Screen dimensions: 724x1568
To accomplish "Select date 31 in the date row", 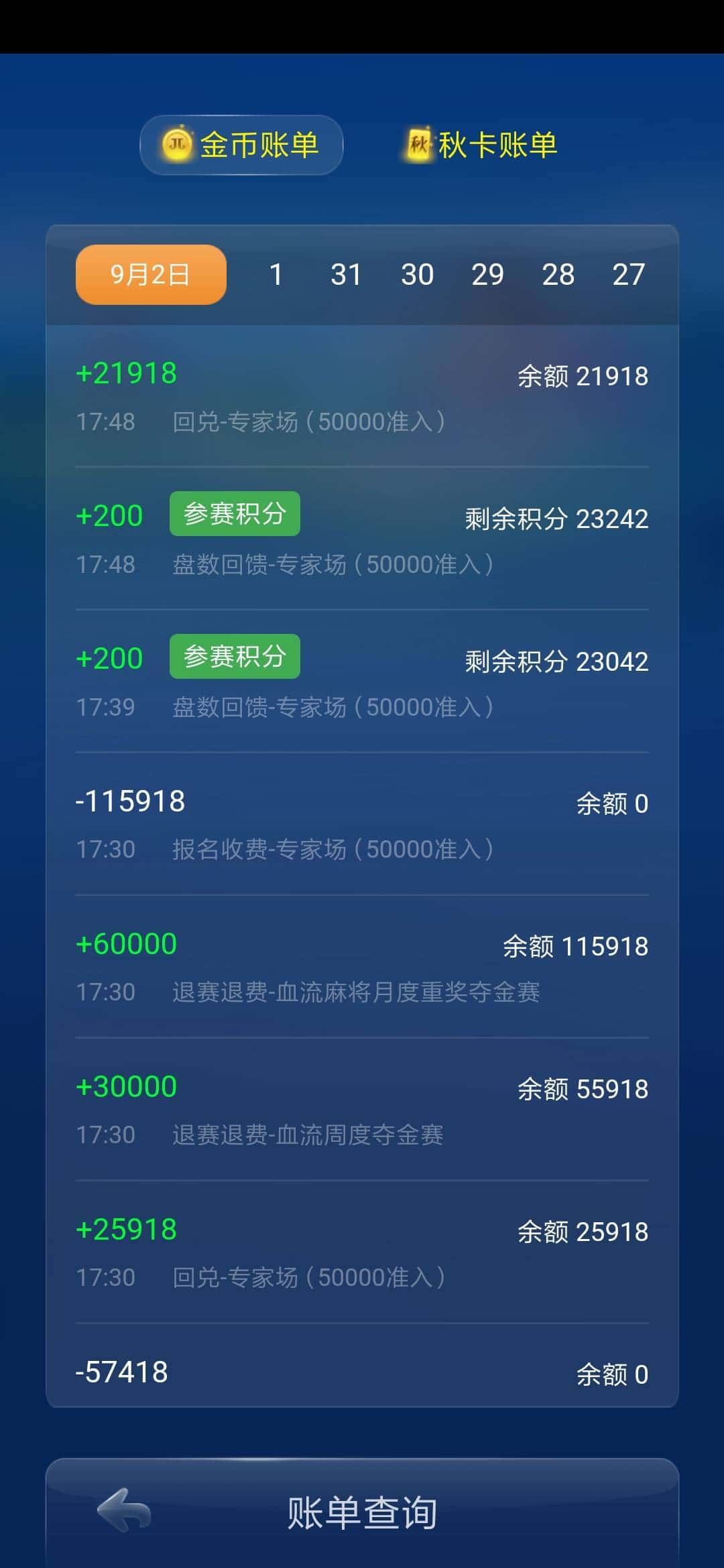I will tap(346, 275).
